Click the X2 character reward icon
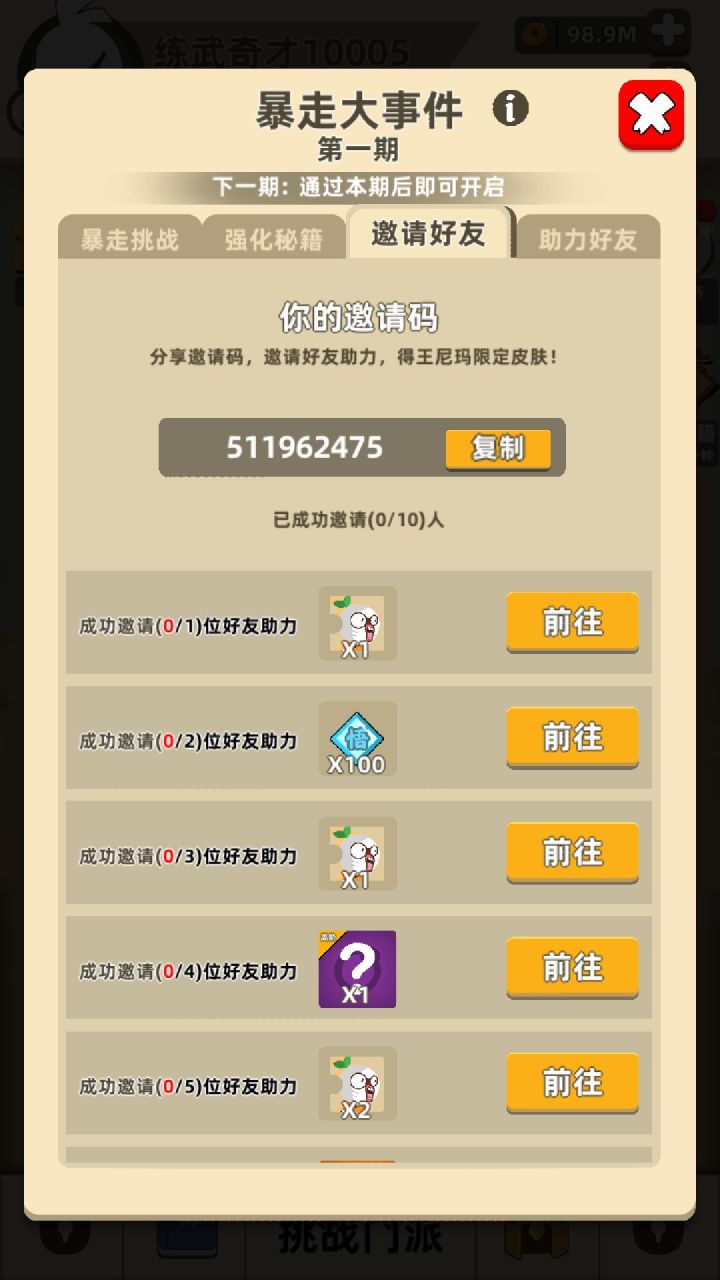The width and height of the screenshot is (720, 1280). tap(357, 1083)
